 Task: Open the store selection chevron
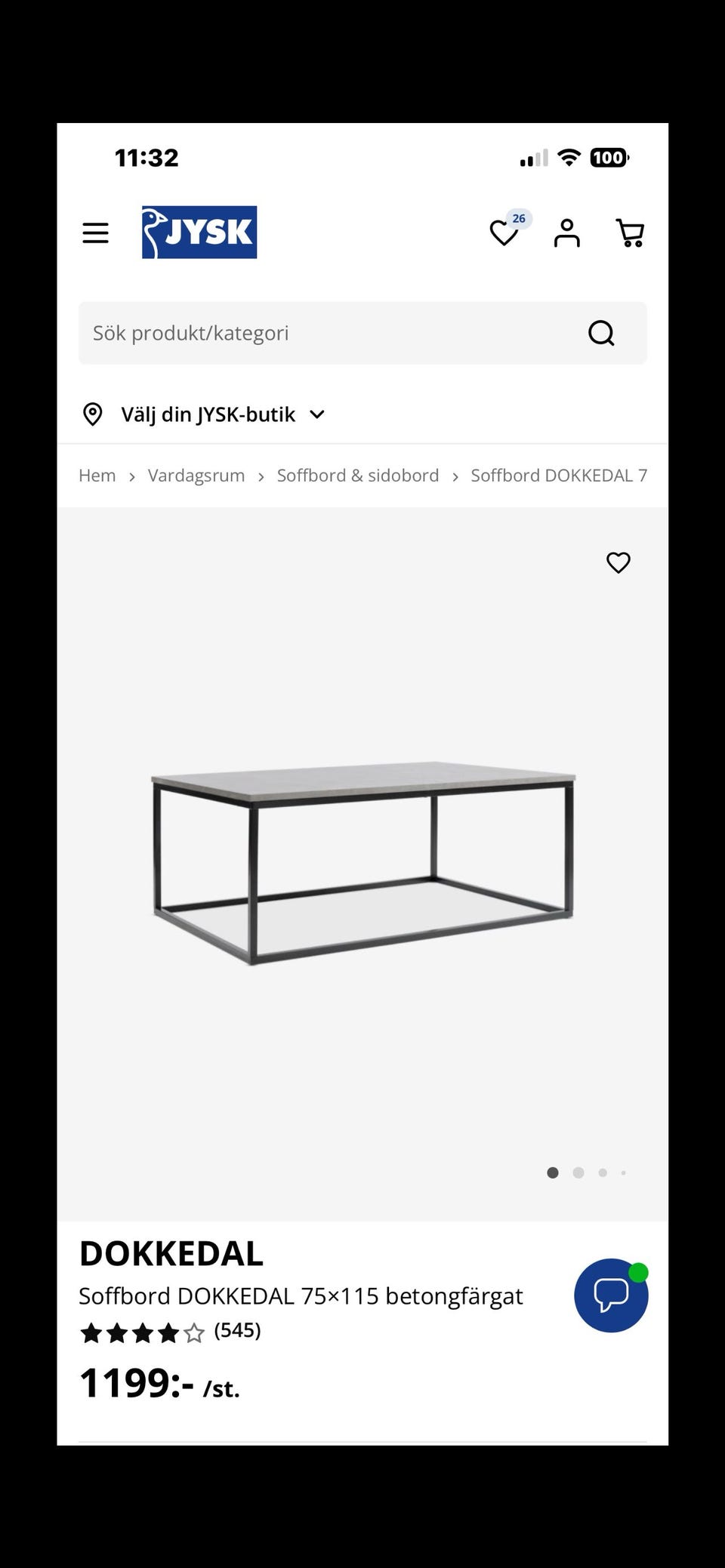316,414
